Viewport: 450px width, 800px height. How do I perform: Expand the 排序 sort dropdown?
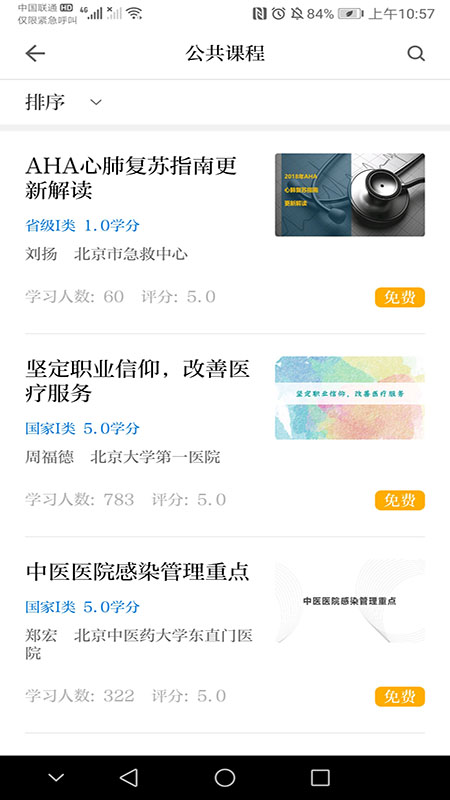64,102
